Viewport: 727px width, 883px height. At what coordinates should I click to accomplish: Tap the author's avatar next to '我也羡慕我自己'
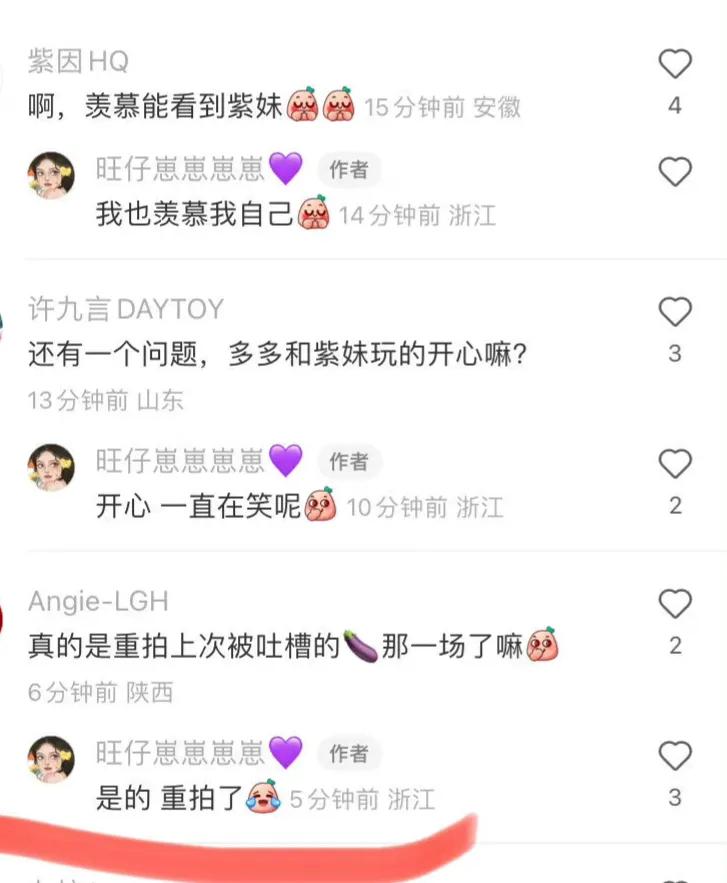click(x=52, y=174)
